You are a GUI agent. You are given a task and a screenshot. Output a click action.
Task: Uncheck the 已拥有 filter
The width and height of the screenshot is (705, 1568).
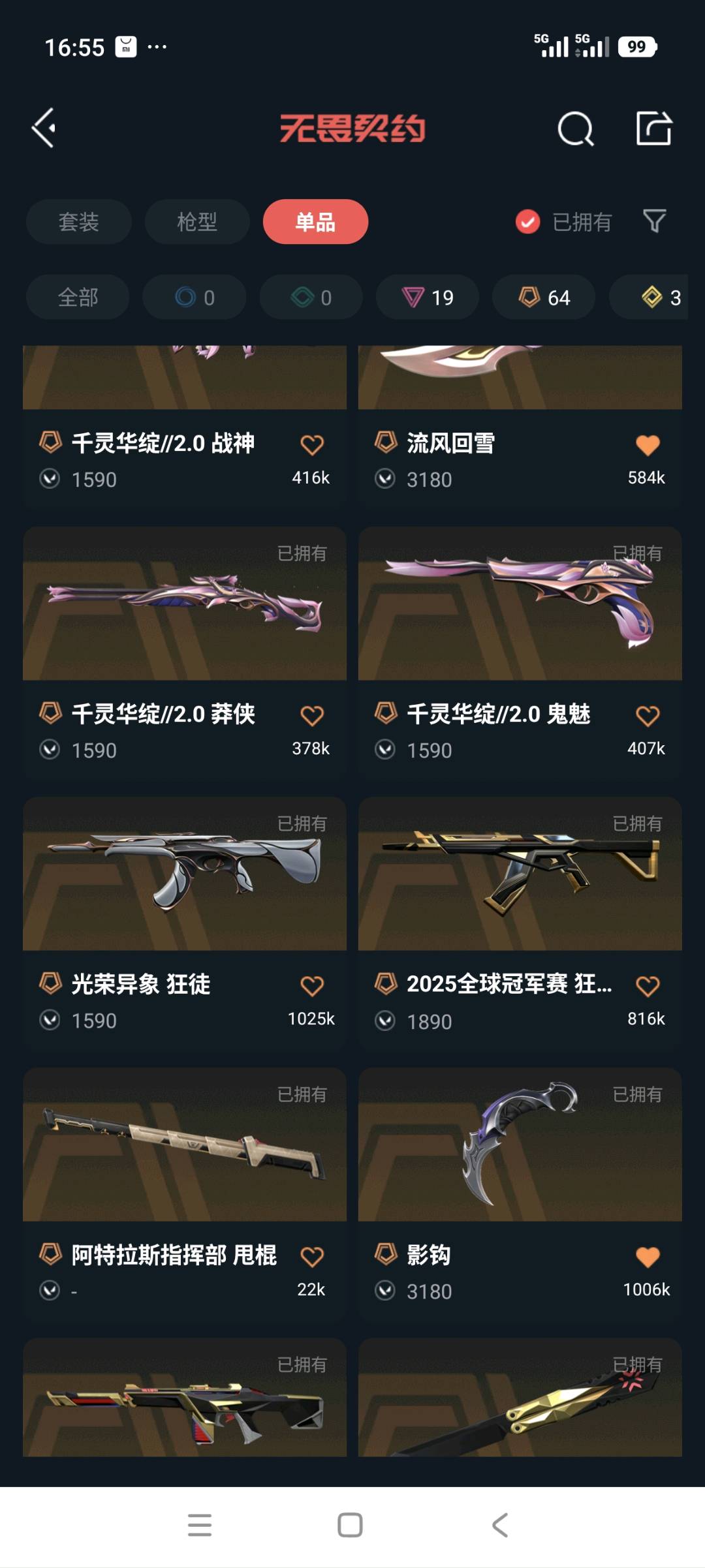click(x=563, y=222)
